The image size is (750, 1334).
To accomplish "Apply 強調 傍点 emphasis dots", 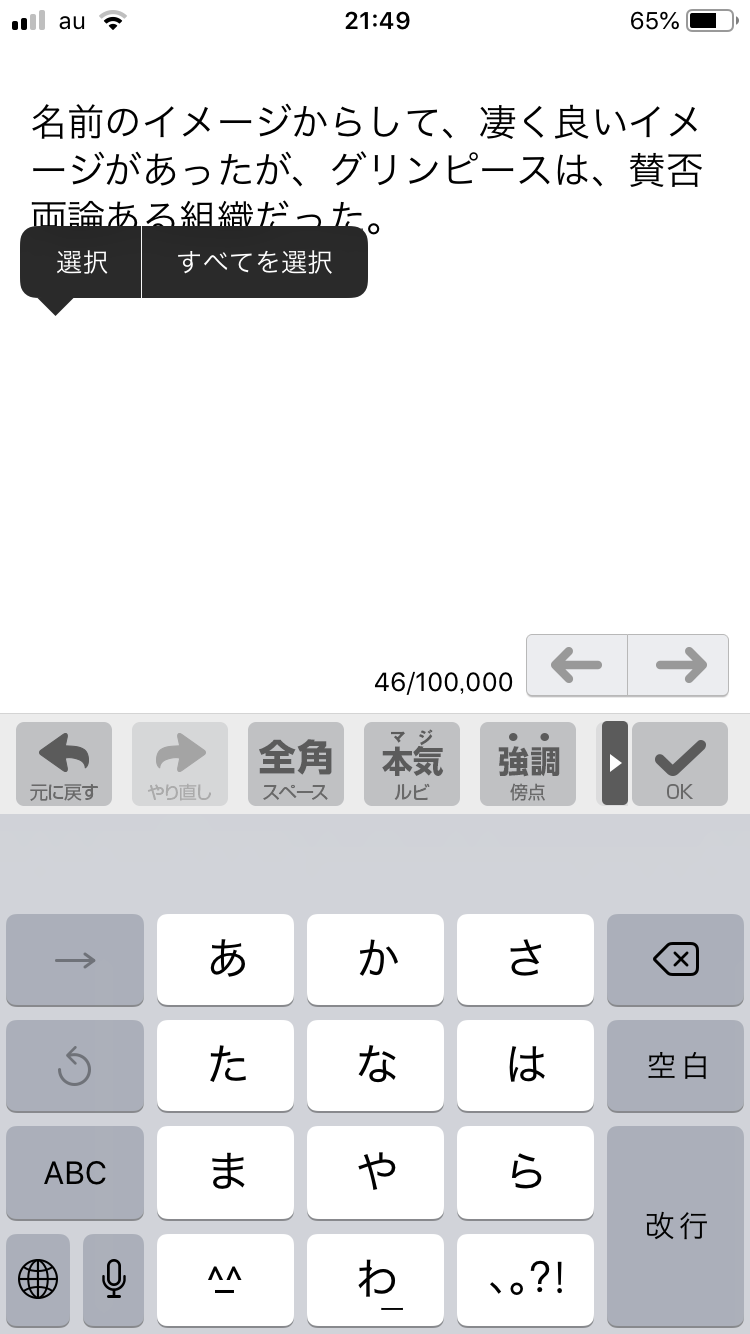I will (x=528, y=765).
